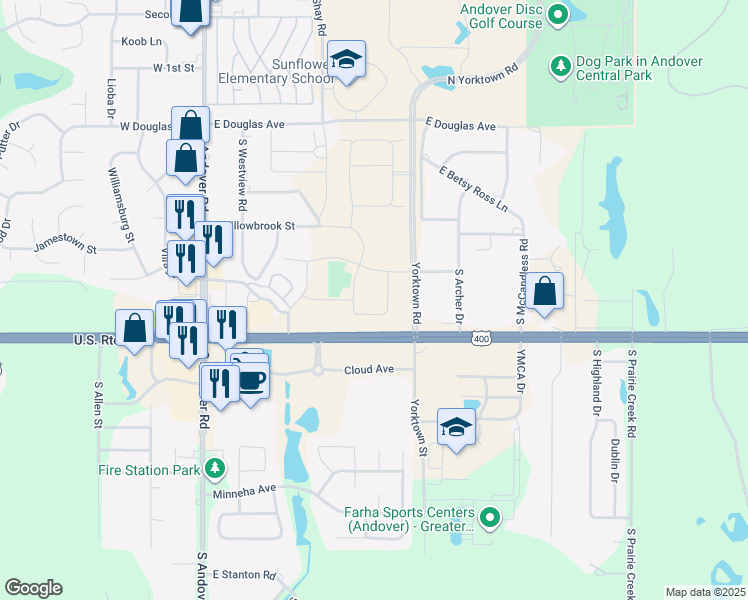This screenshot has width=748, height=600.
Task: Tap the shopping pin near S McCandless Rd
Action: [x=545, y=292]
